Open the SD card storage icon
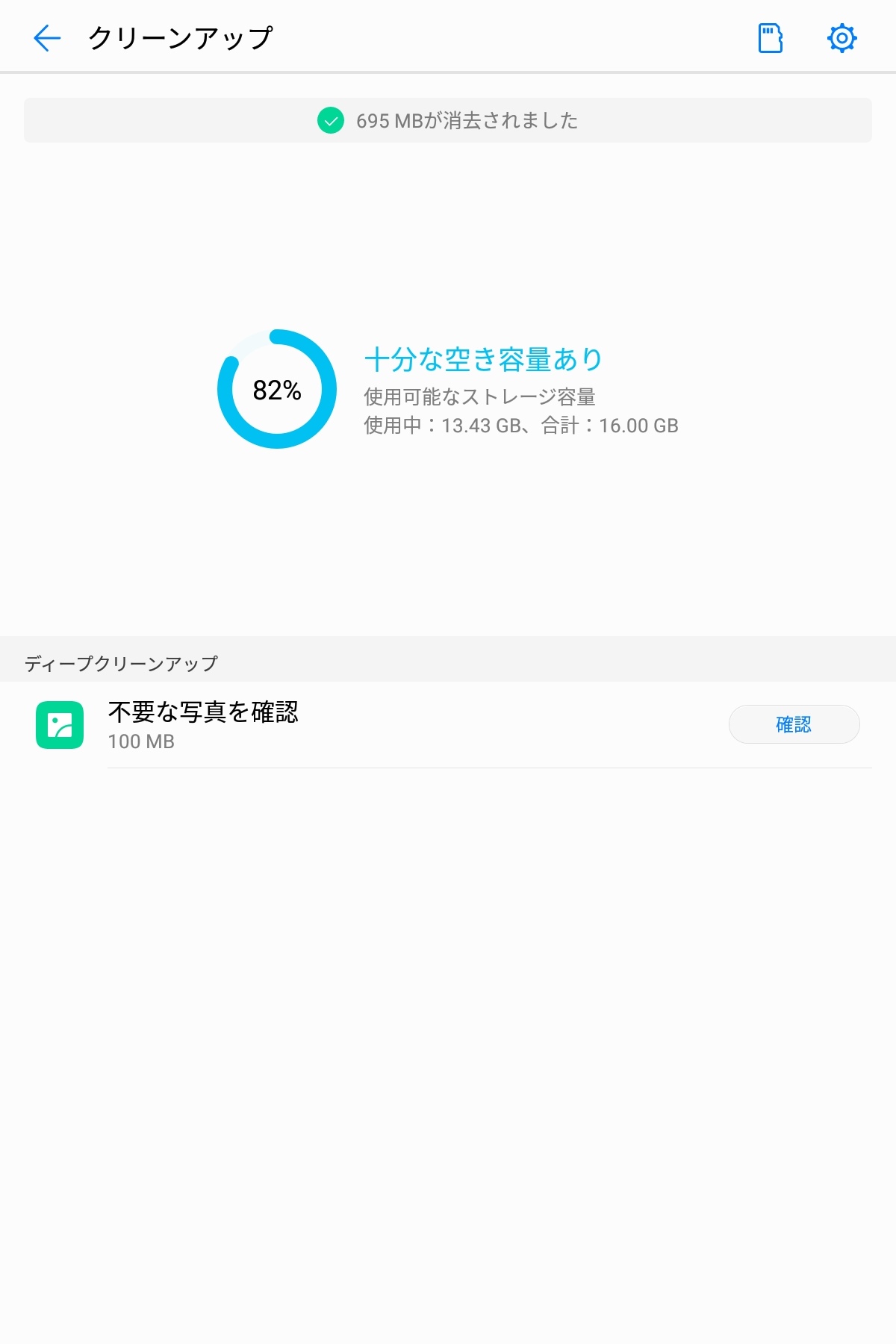Image resolution: width=896 pixels, height=1344 pixels. pyautogui.click(x=770, y=38)
